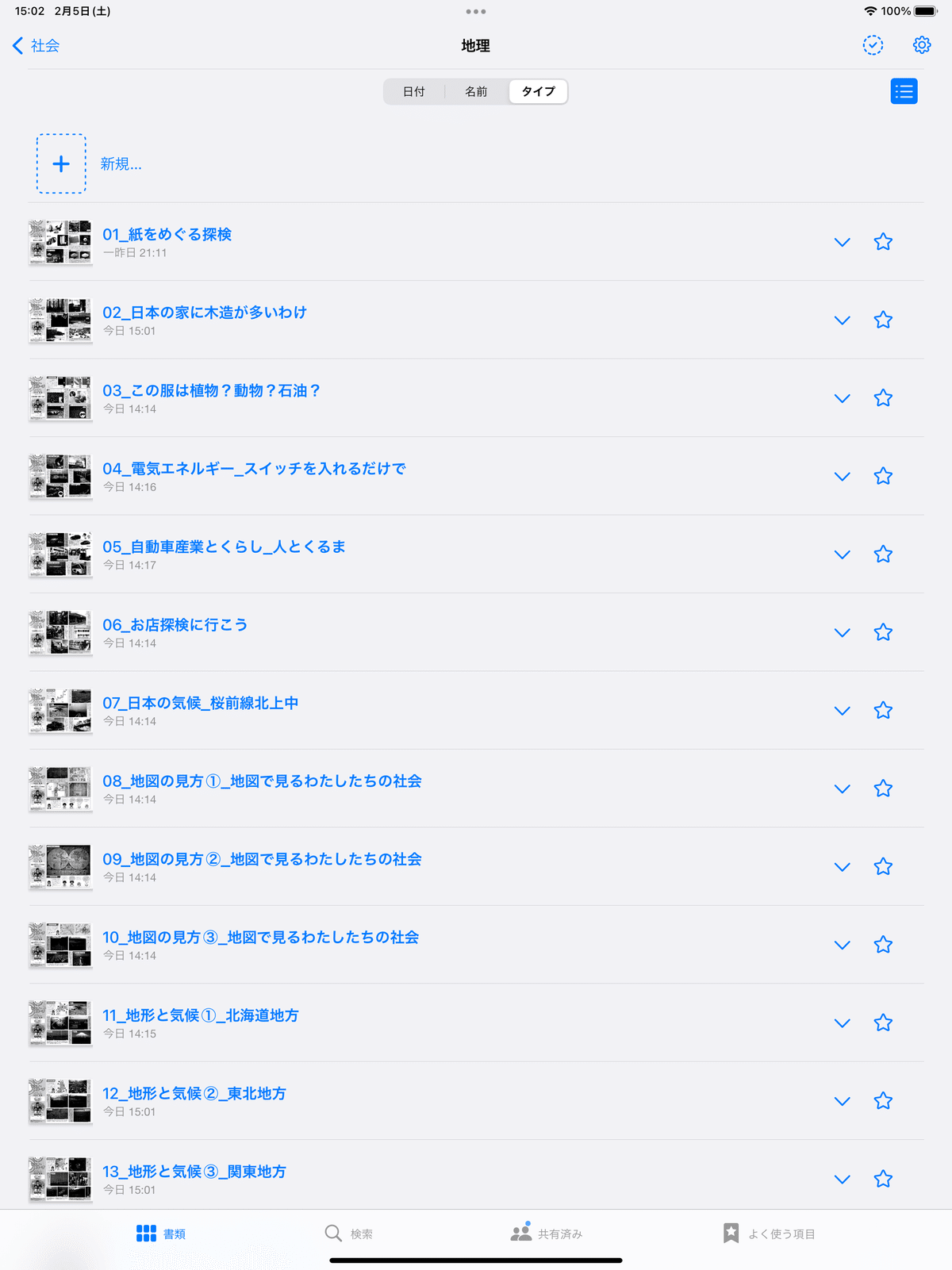Open the よく使う項目 tab
The width and height of the screenshot is (952, 1270).
click(x=769, y=1234)
